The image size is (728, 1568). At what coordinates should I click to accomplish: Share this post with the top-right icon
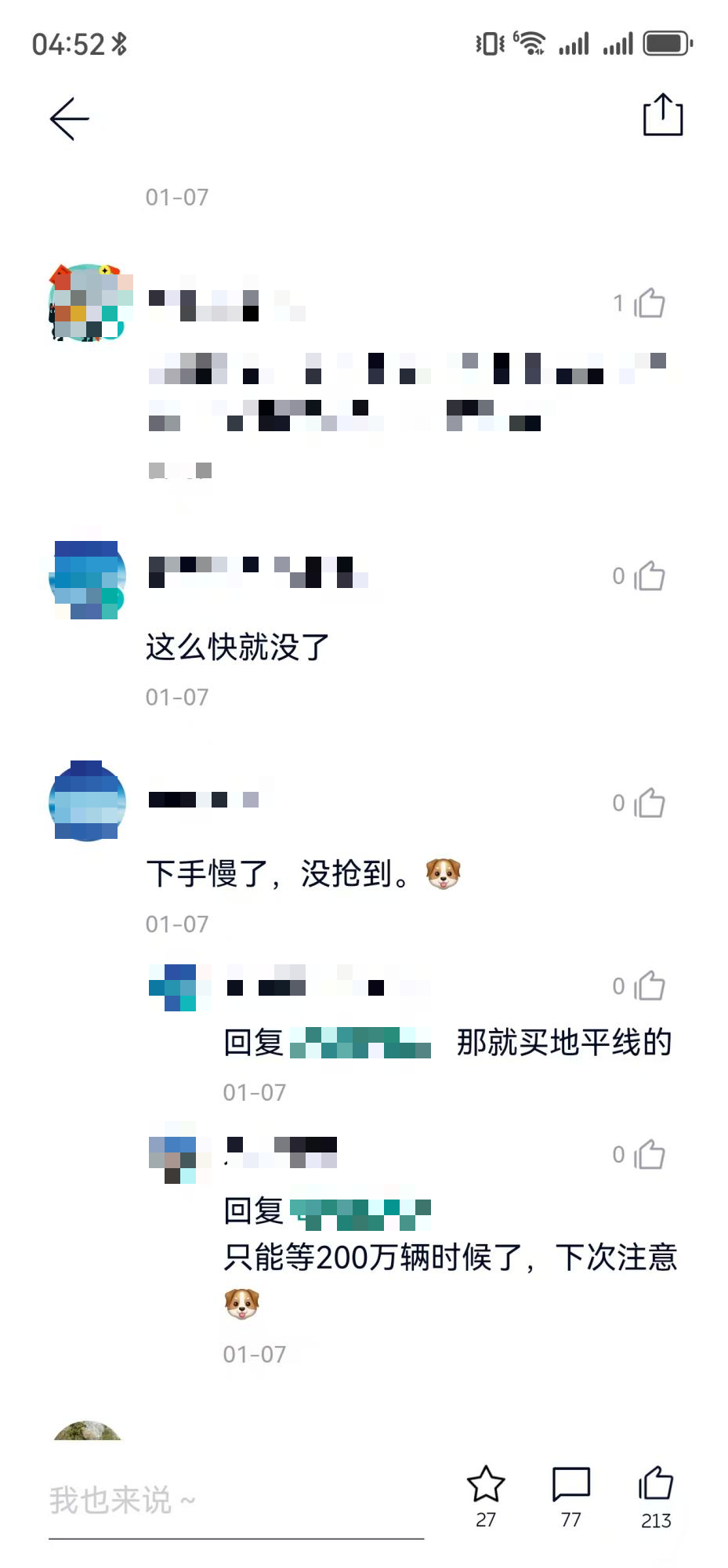662,116
